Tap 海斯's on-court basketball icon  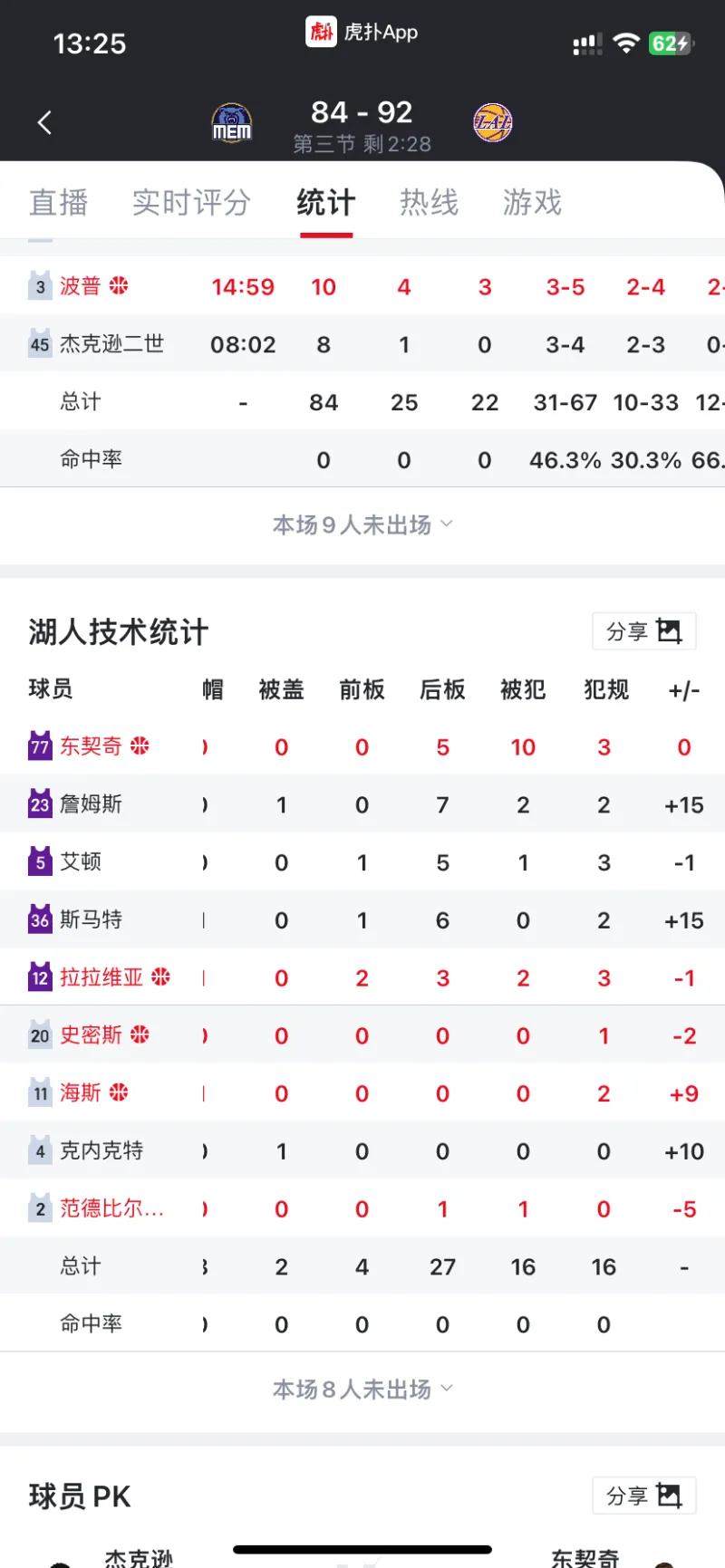click(121, 1092)
